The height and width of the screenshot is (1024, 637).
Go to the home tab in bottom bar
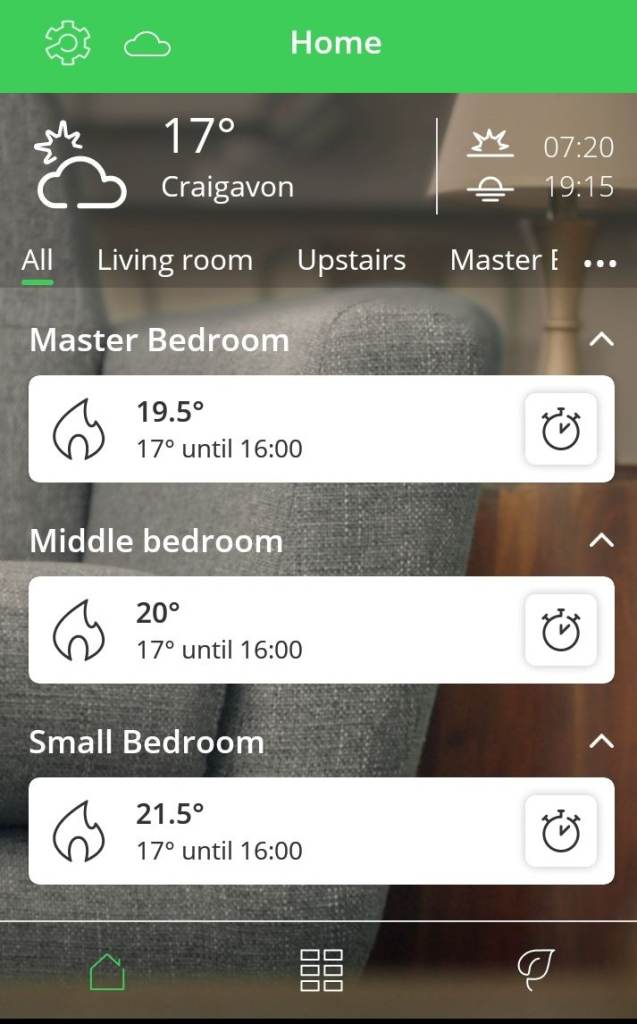[x=107, y=970]
